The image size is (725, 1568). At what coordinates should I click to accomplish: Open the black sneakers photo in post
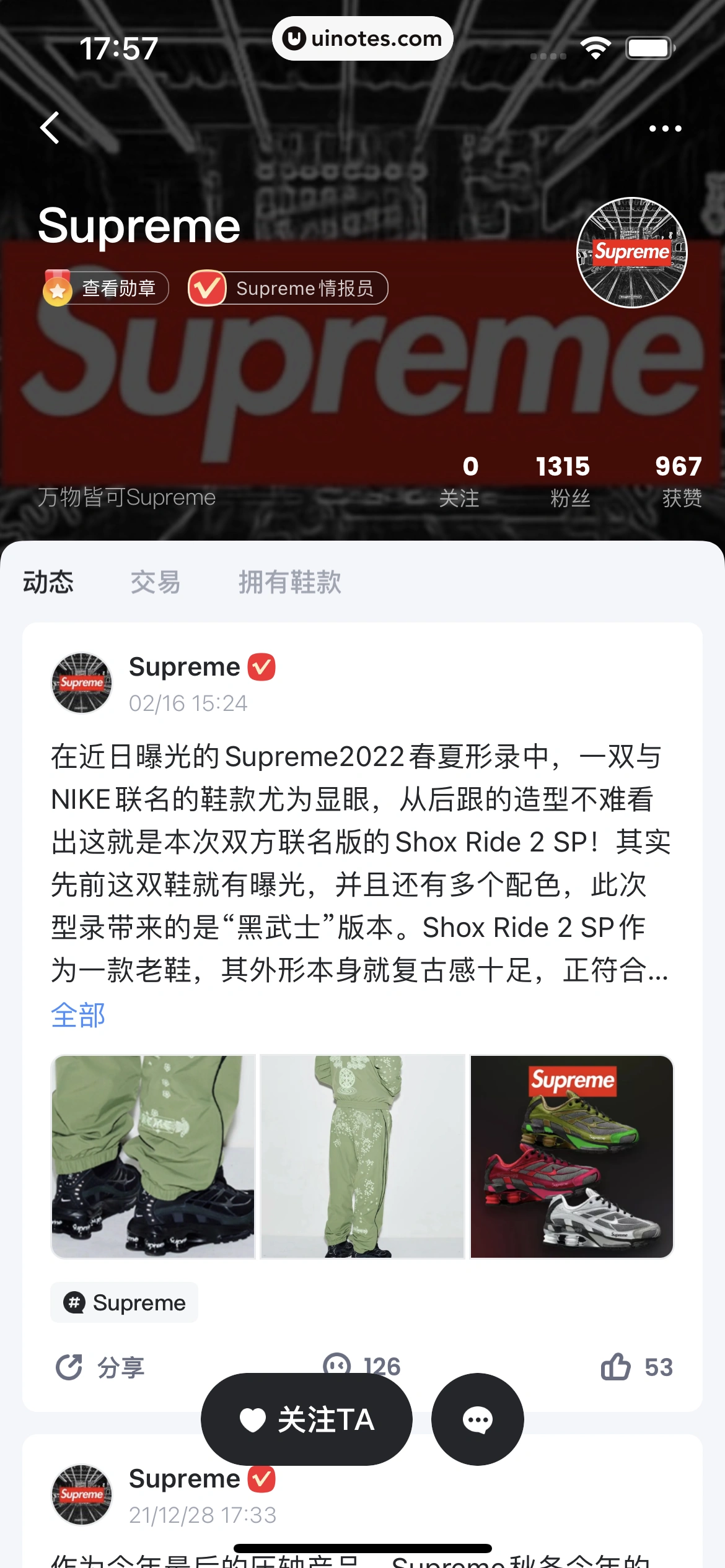[x=153, y=1157]
